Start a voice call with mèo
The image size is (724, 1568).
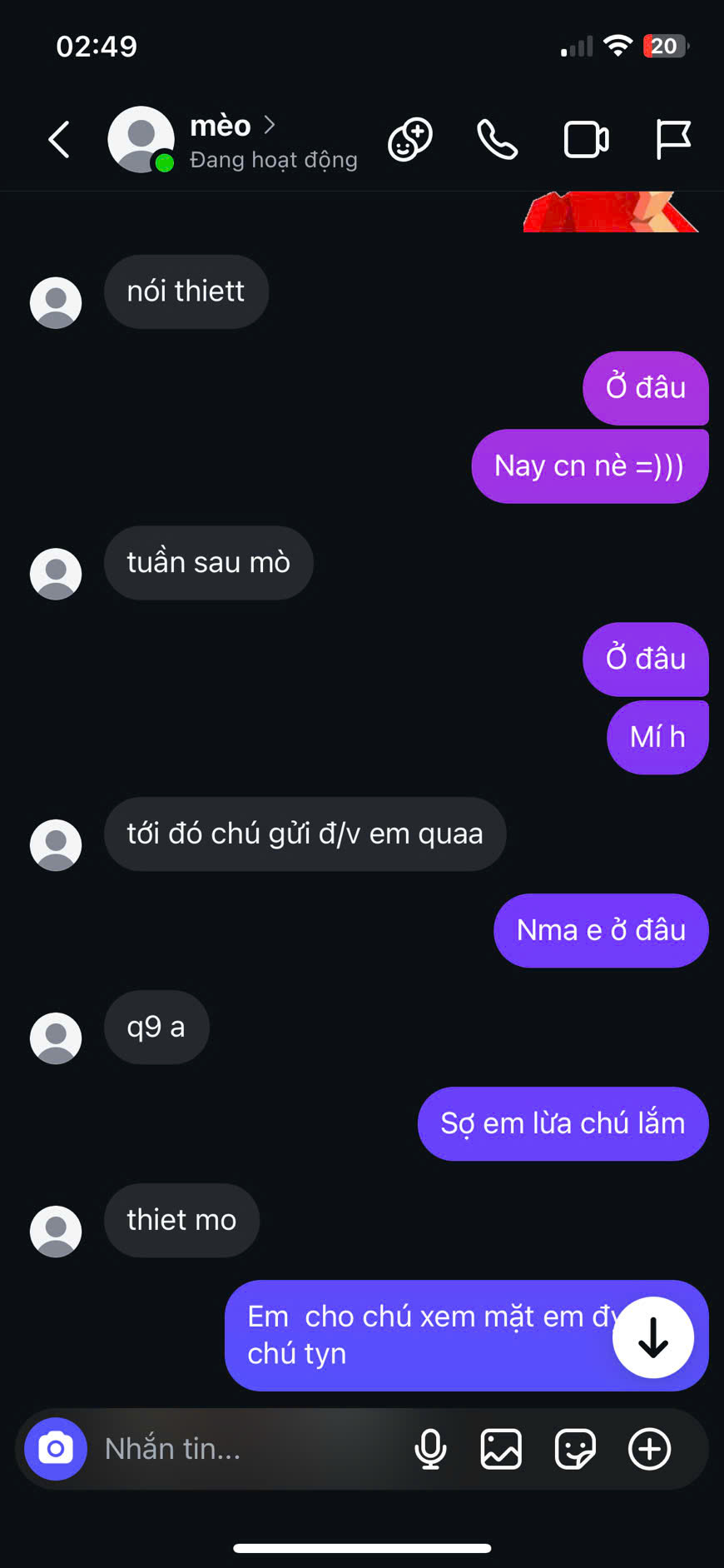pyautogui.click(x=498, y=139)
